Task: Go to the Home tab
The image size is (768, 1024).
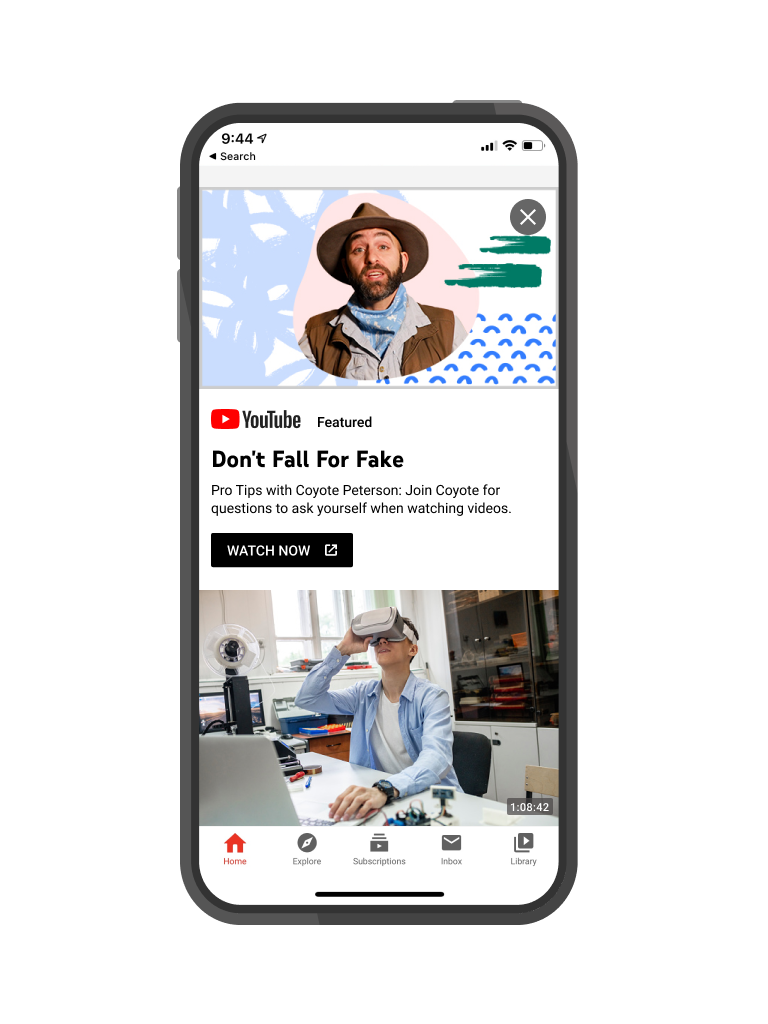Action: coord(235,848)
